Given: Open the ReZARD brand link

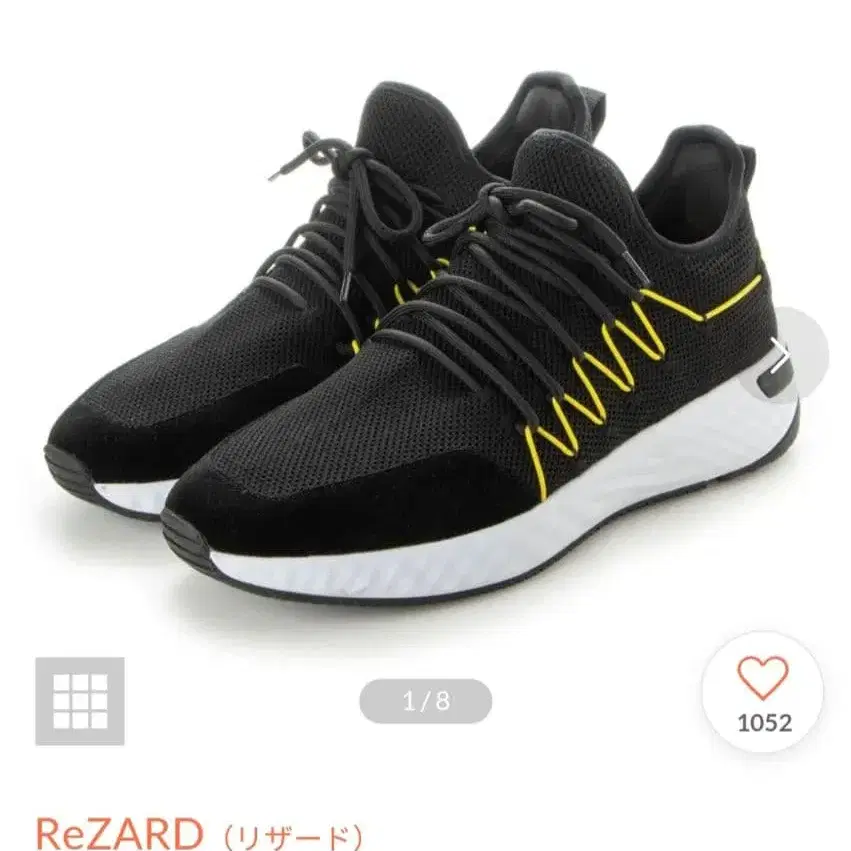Looking at the screenshot, I should [x=120, y=832].
